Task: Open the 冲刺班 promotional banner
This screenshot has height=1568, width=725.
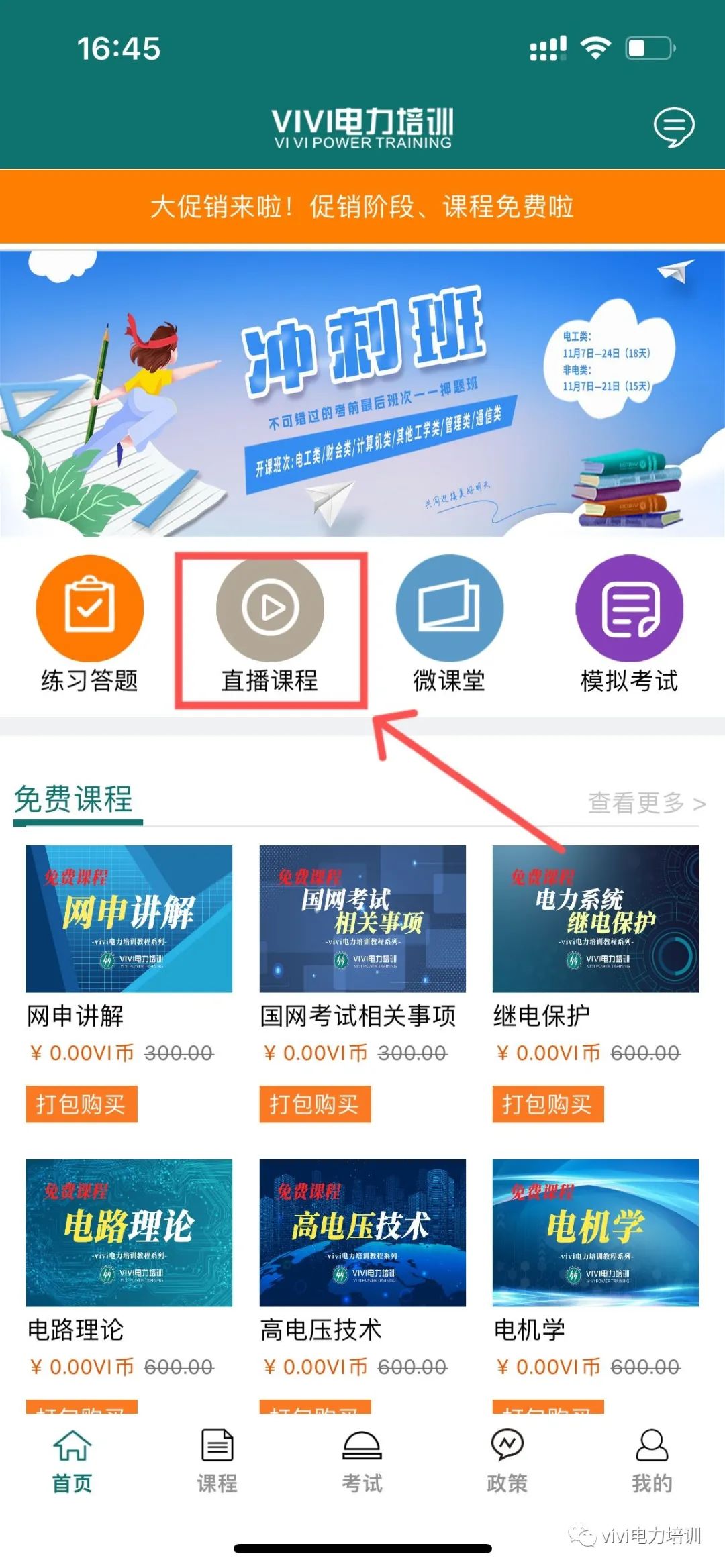Action: tap(362, 393)
